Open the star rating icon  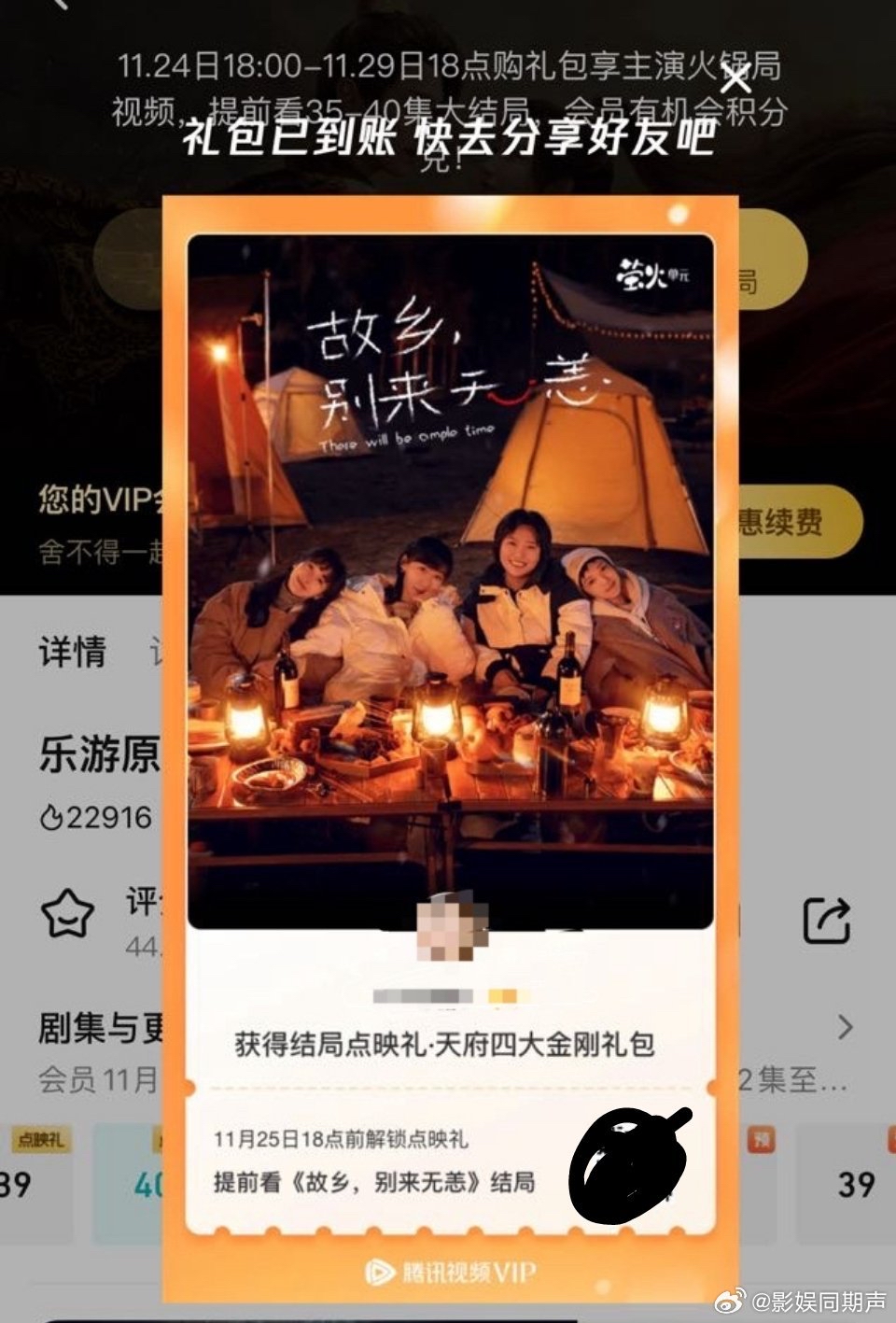[68, 915]
